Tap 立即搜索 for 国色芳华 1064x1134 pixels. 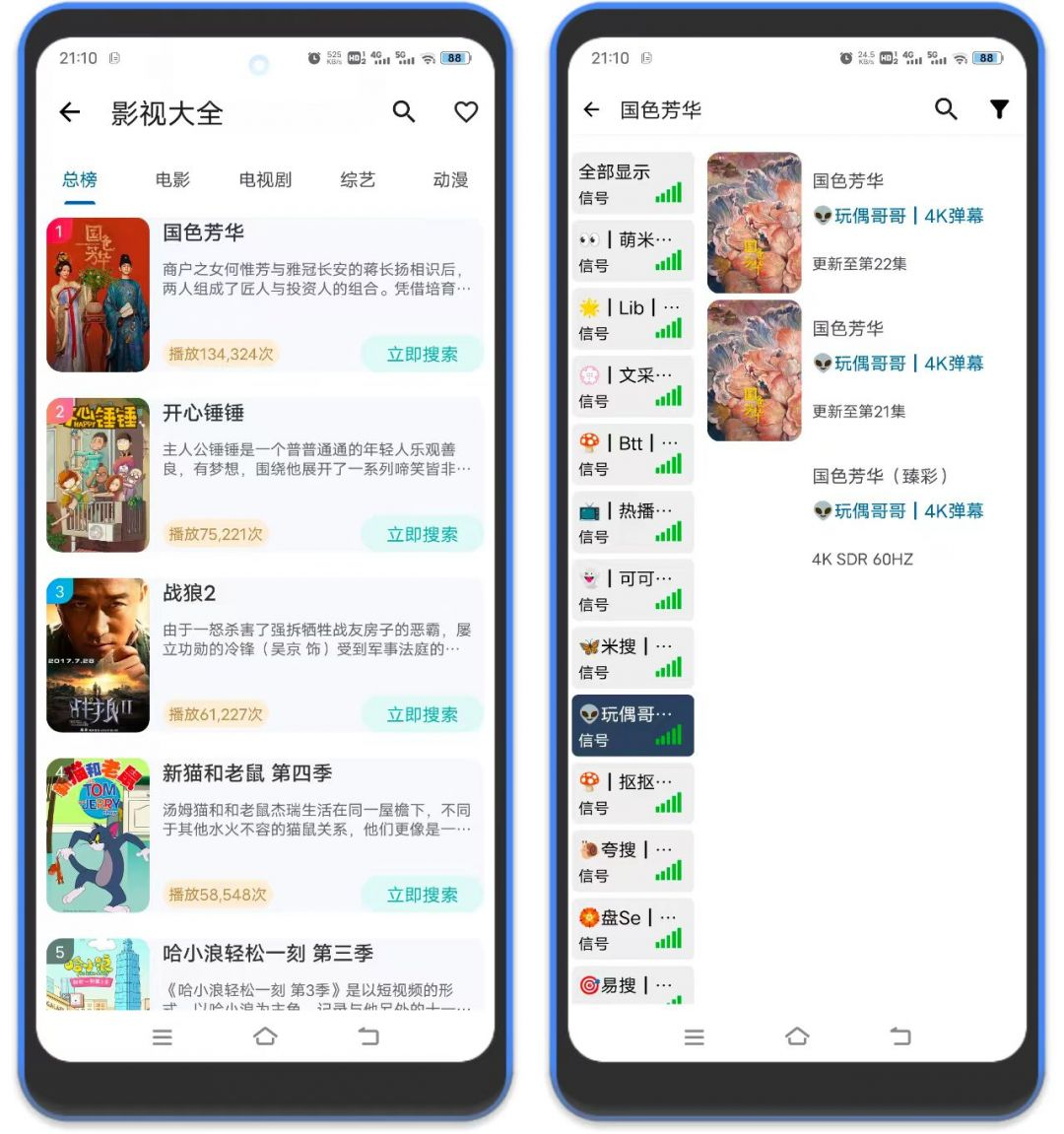422,355
